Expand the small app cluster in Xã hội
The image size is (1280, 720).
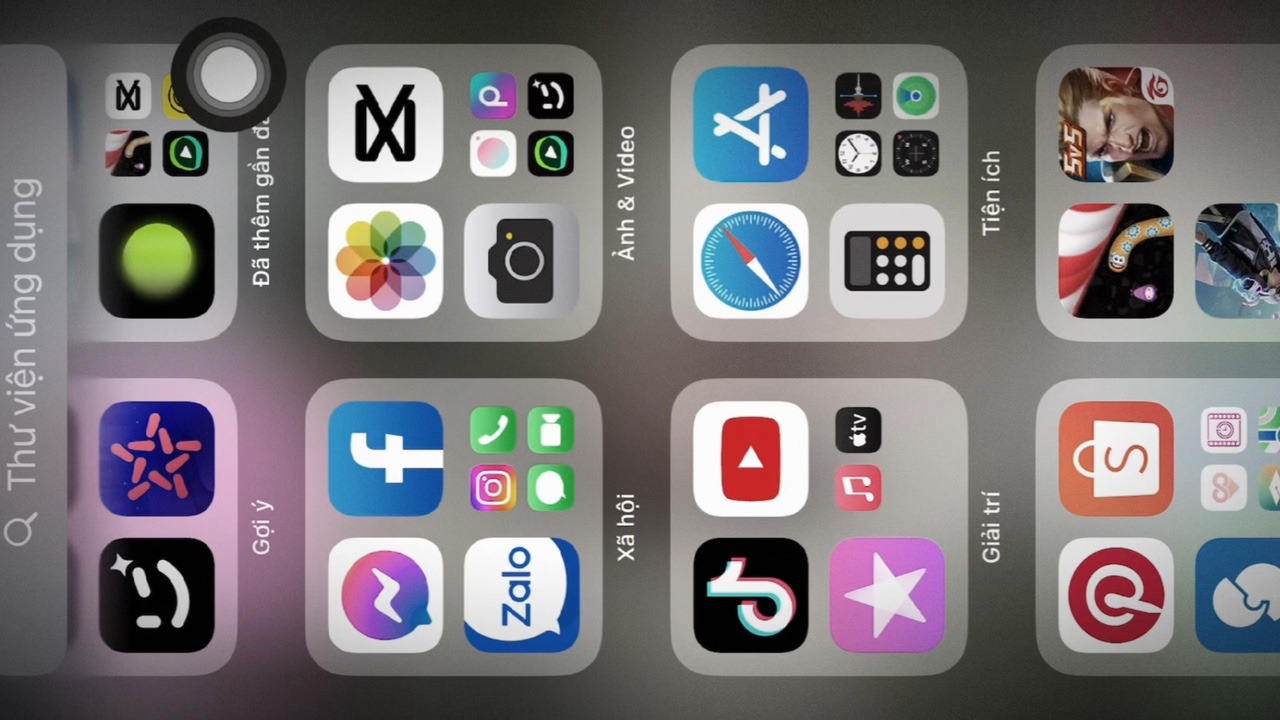(522, 459)
